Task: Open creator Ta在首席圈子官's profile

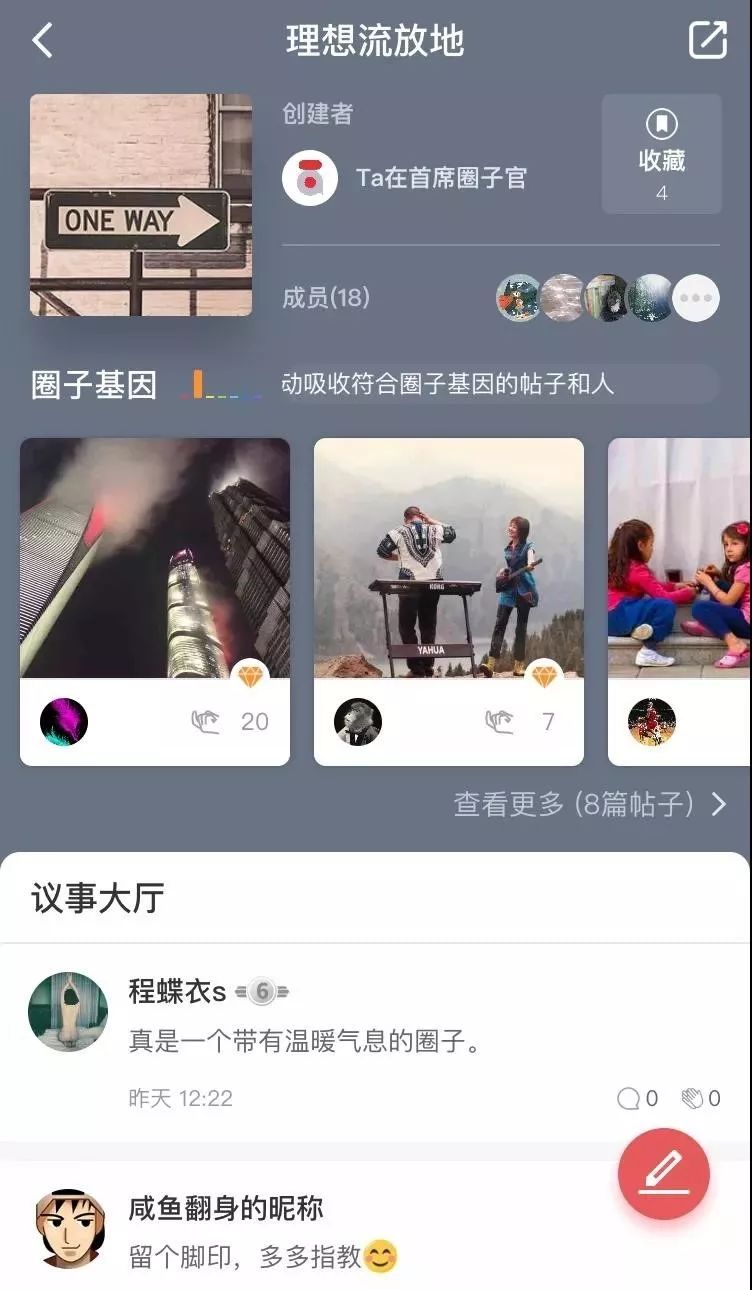Action: click(310, 178)
